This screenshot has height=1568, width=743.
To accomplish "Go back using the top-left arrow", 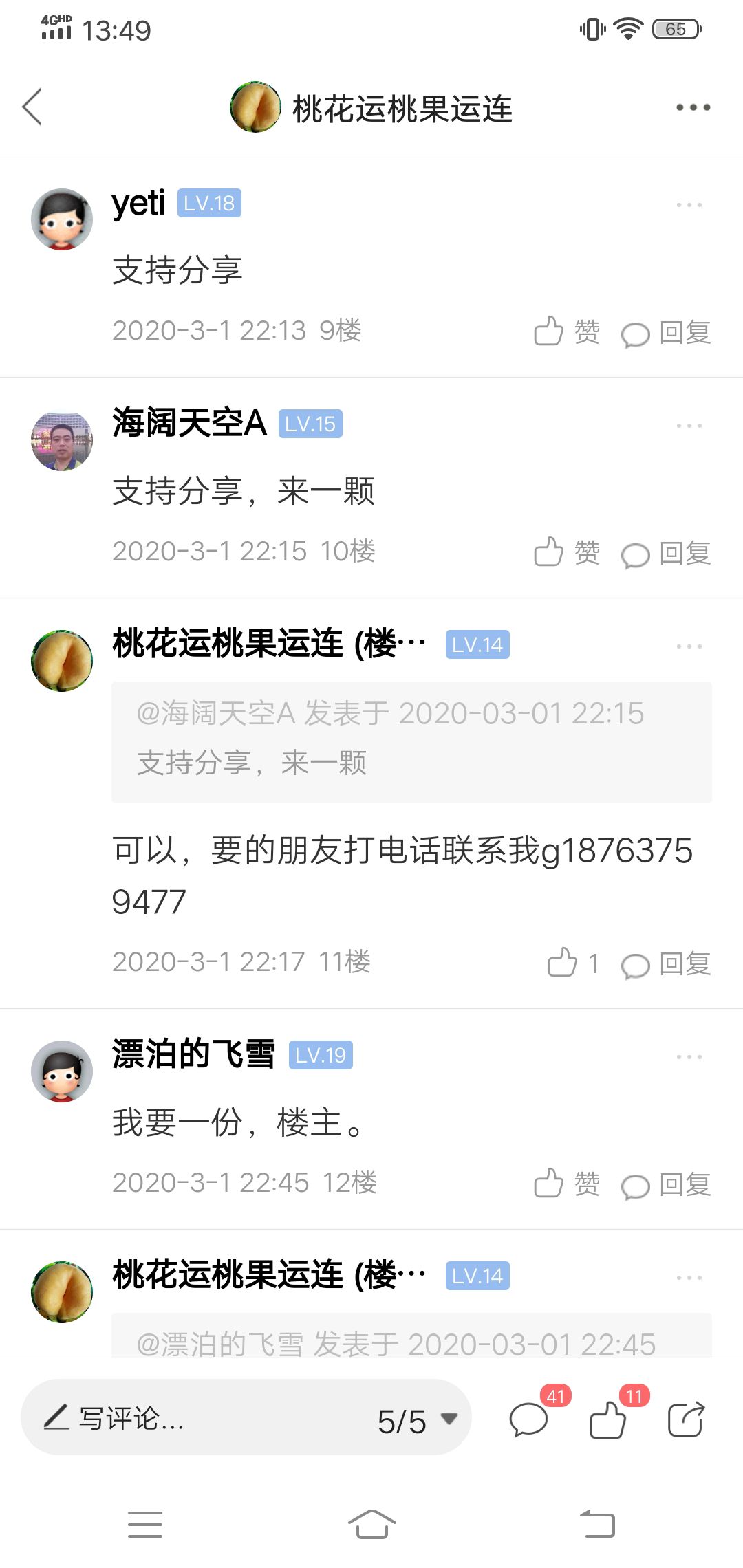I will (x=32, y=107).
